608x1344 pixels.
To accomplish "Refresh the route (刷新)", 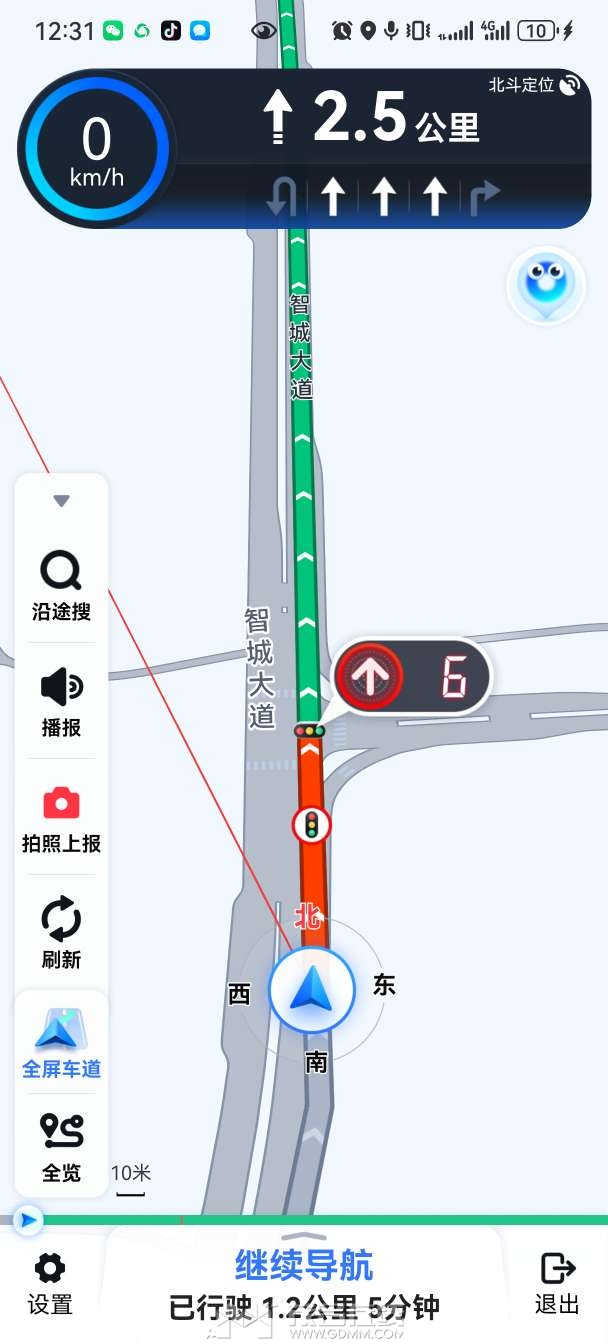I will tap(61, 933).
